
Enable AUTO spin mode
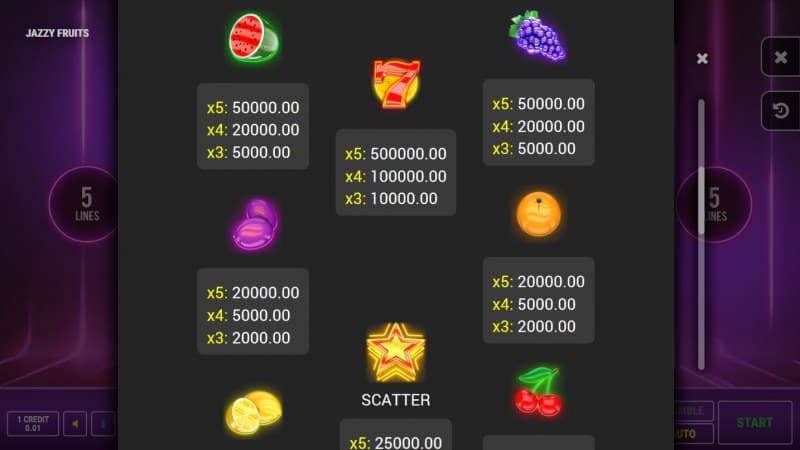coord(688,434)
